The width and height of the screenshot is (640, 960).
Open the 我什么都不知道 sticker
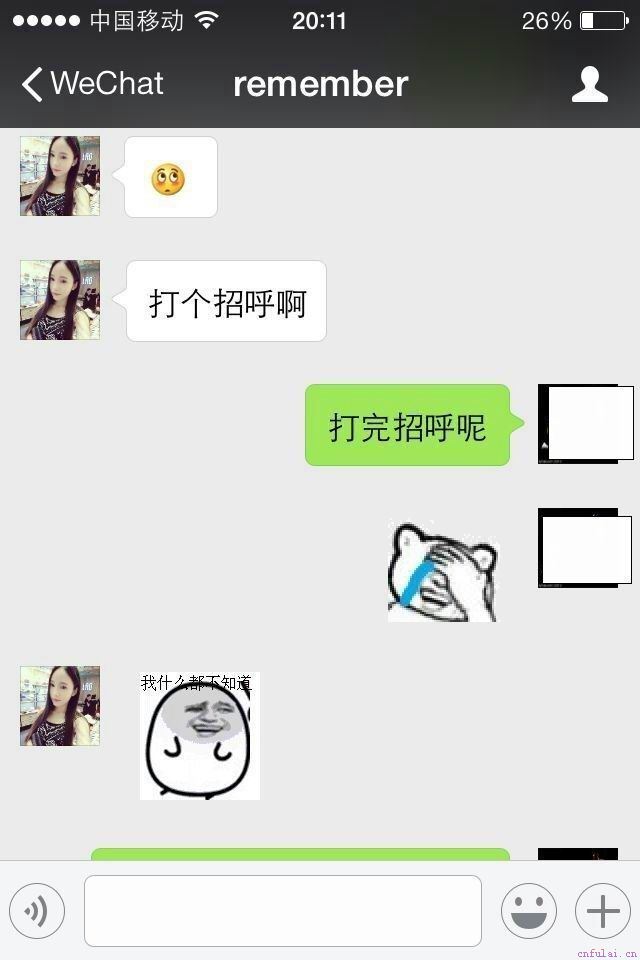(x=199, y=737)
